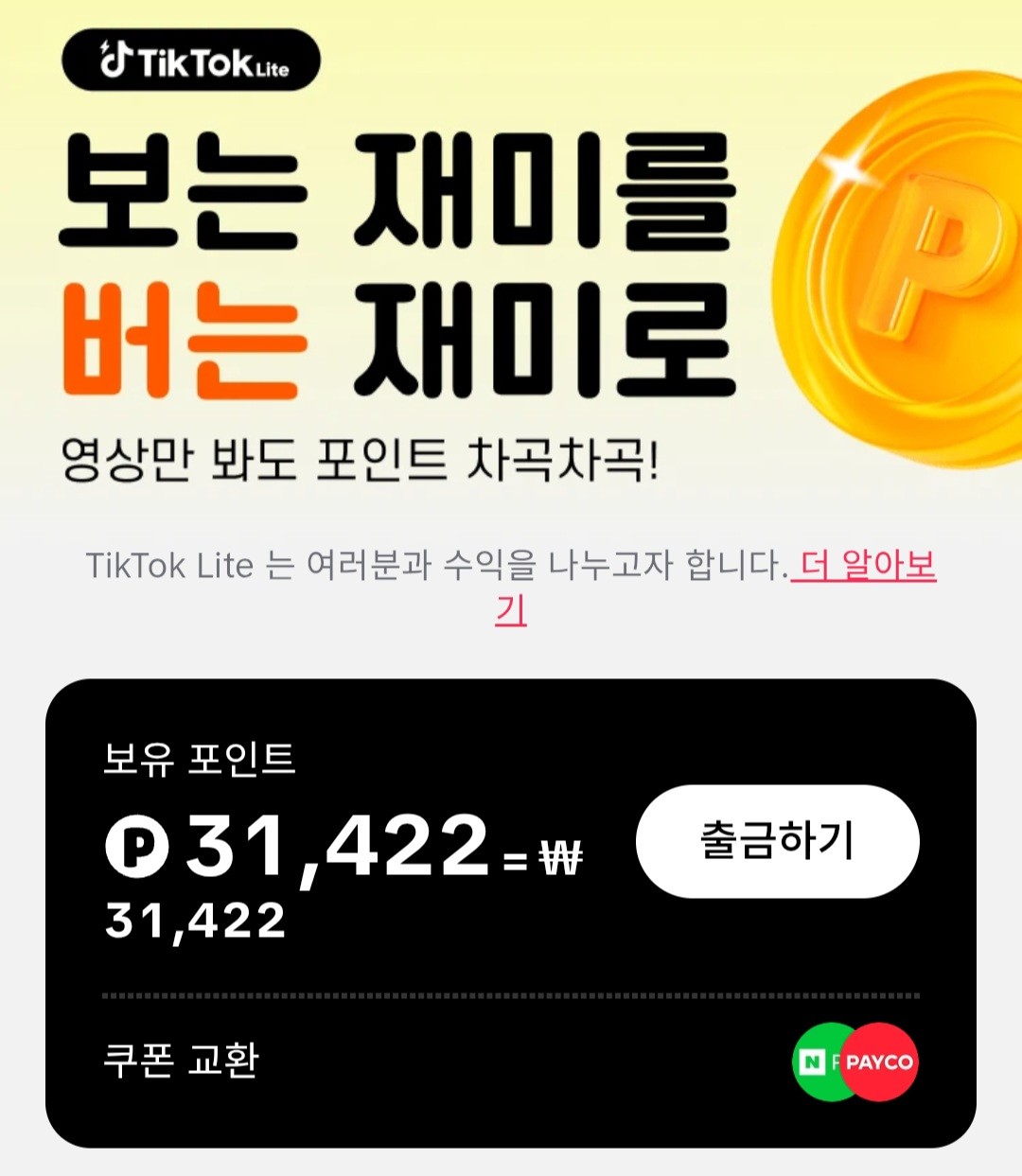The image size is (1022, 1176).
Task: Open the 더 알아보기 link
Action: click(x=861, y=566)
